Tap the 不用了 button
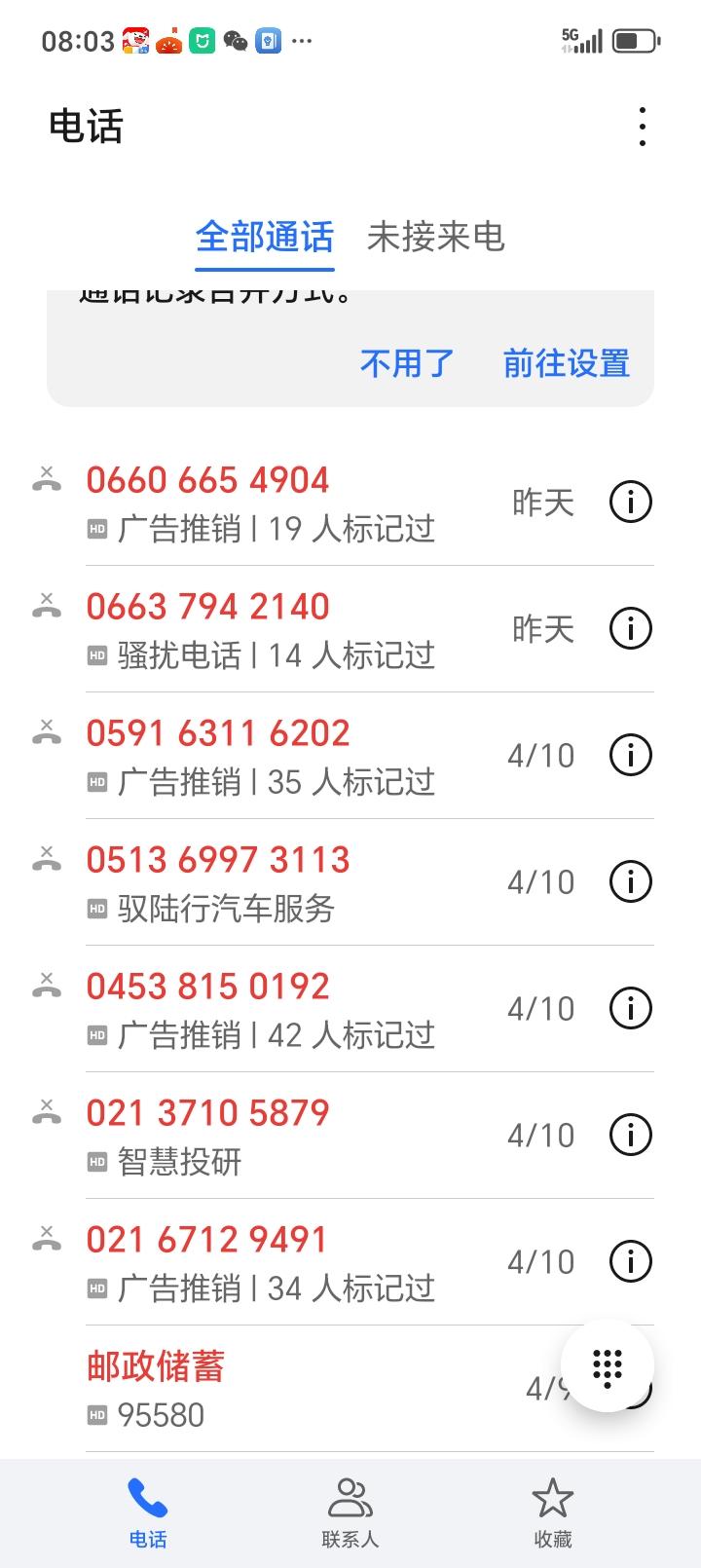 pyautogui.click(x=406, y=362)
